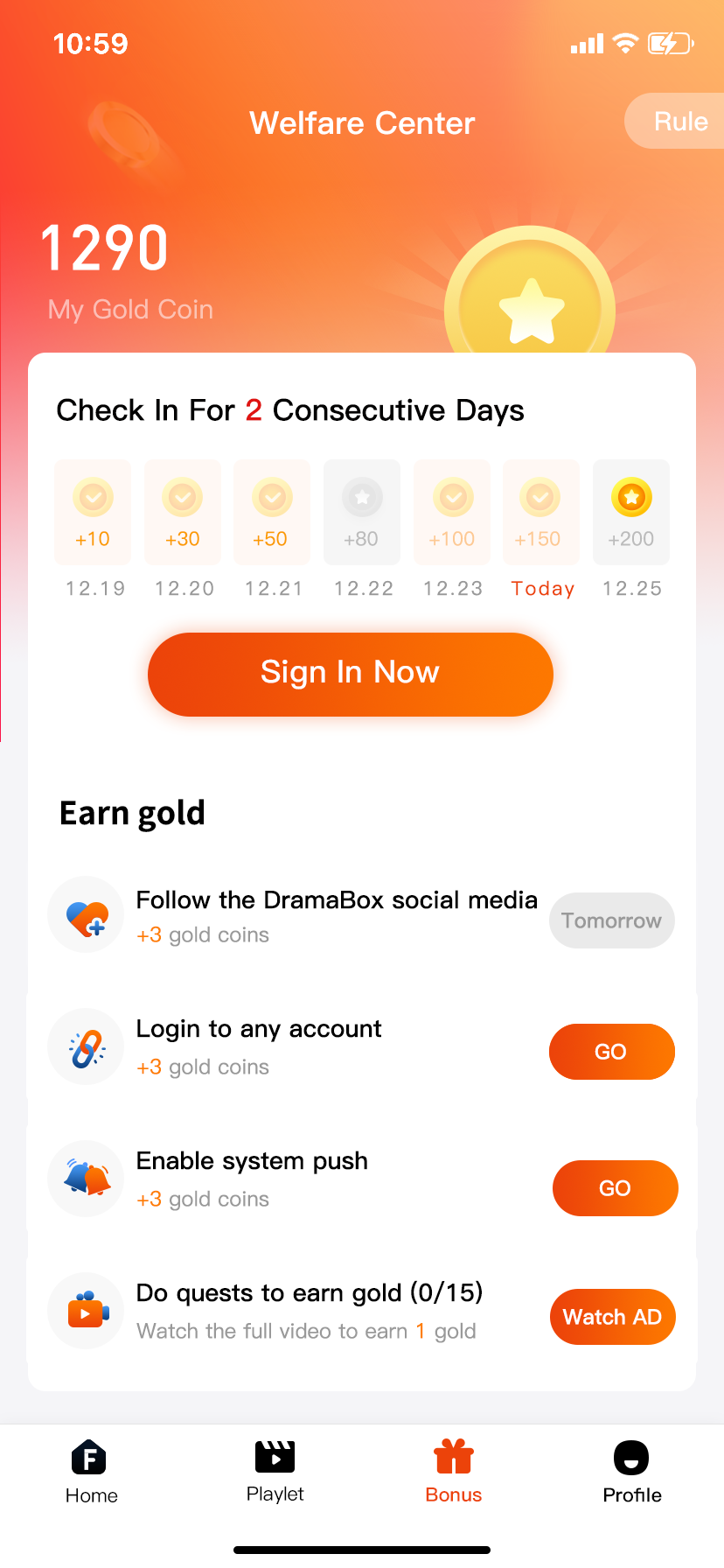The width and height of the screenshot is (724, 1568).
Task: Tap the Sign In Now button
Action: click(351, 674)
